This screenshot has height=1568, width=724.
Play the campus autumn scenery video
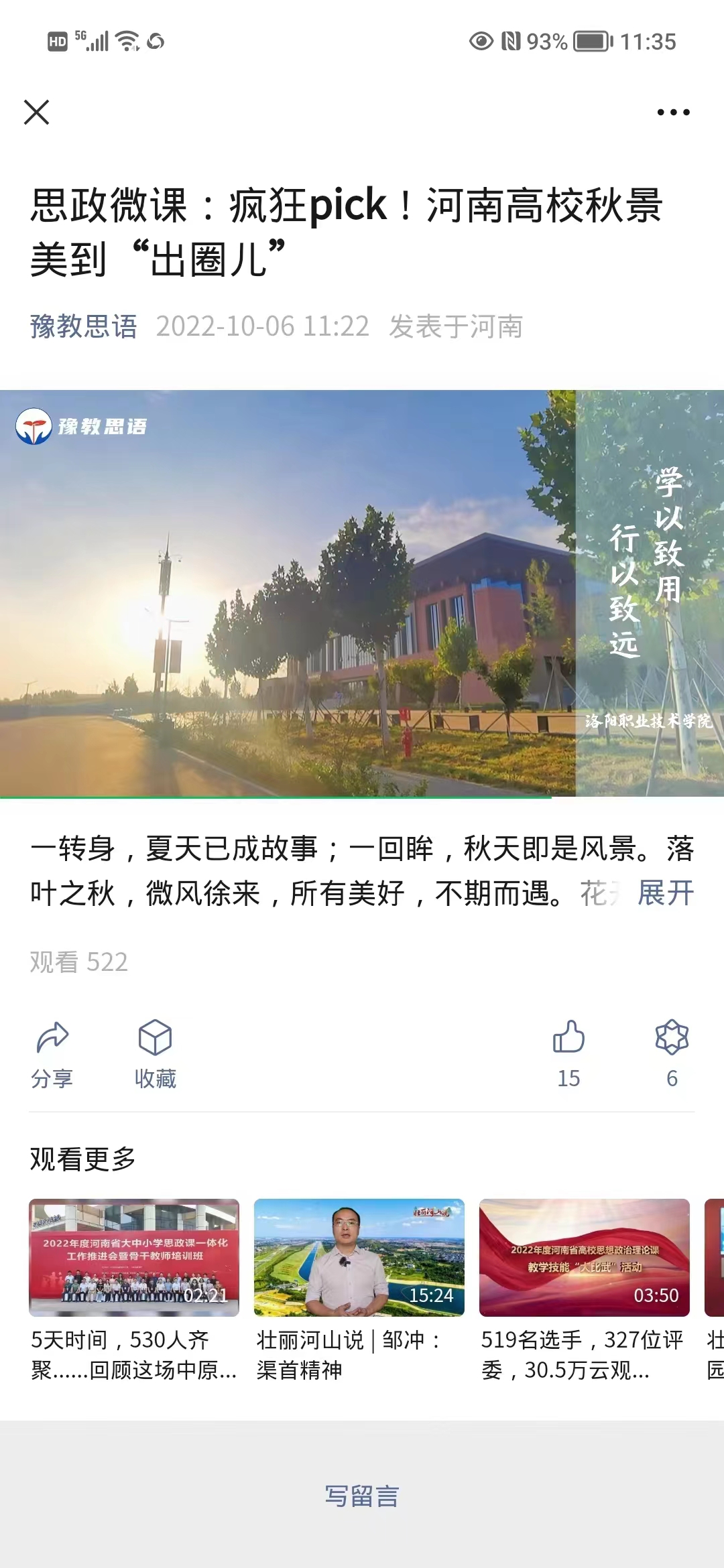pyautogui.click(x=362, y=593)
